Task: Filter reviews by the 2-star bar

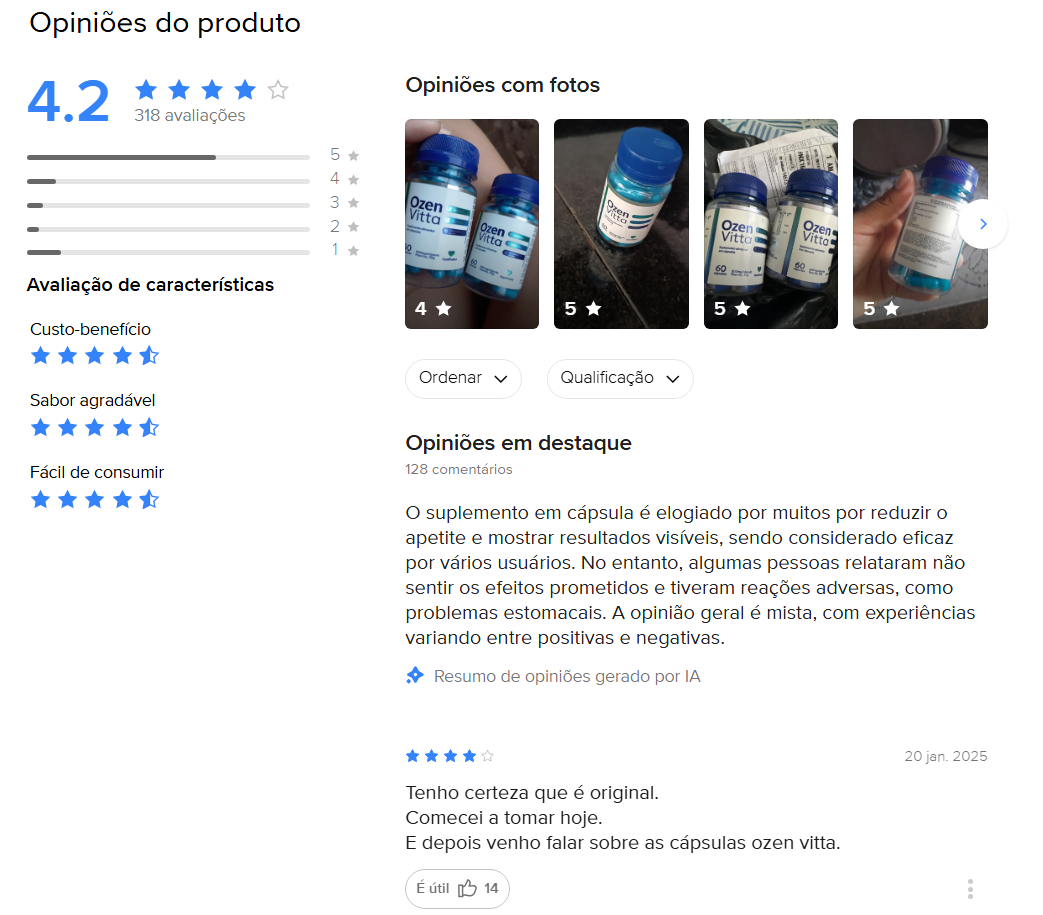Action: (x=193, y=229)
